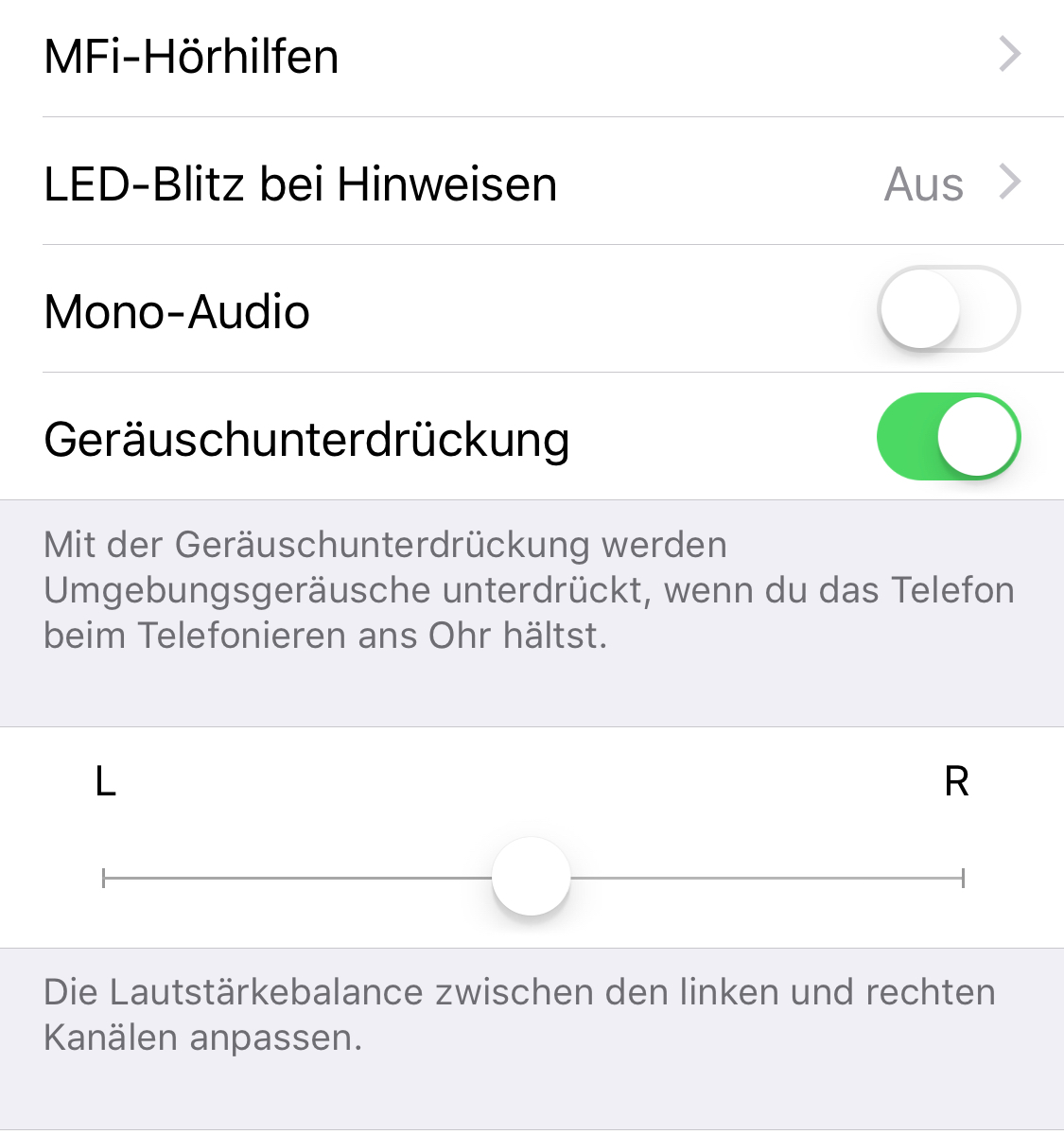
Task: Enable the Mono-Audio switch
Action: coord(949,310)
